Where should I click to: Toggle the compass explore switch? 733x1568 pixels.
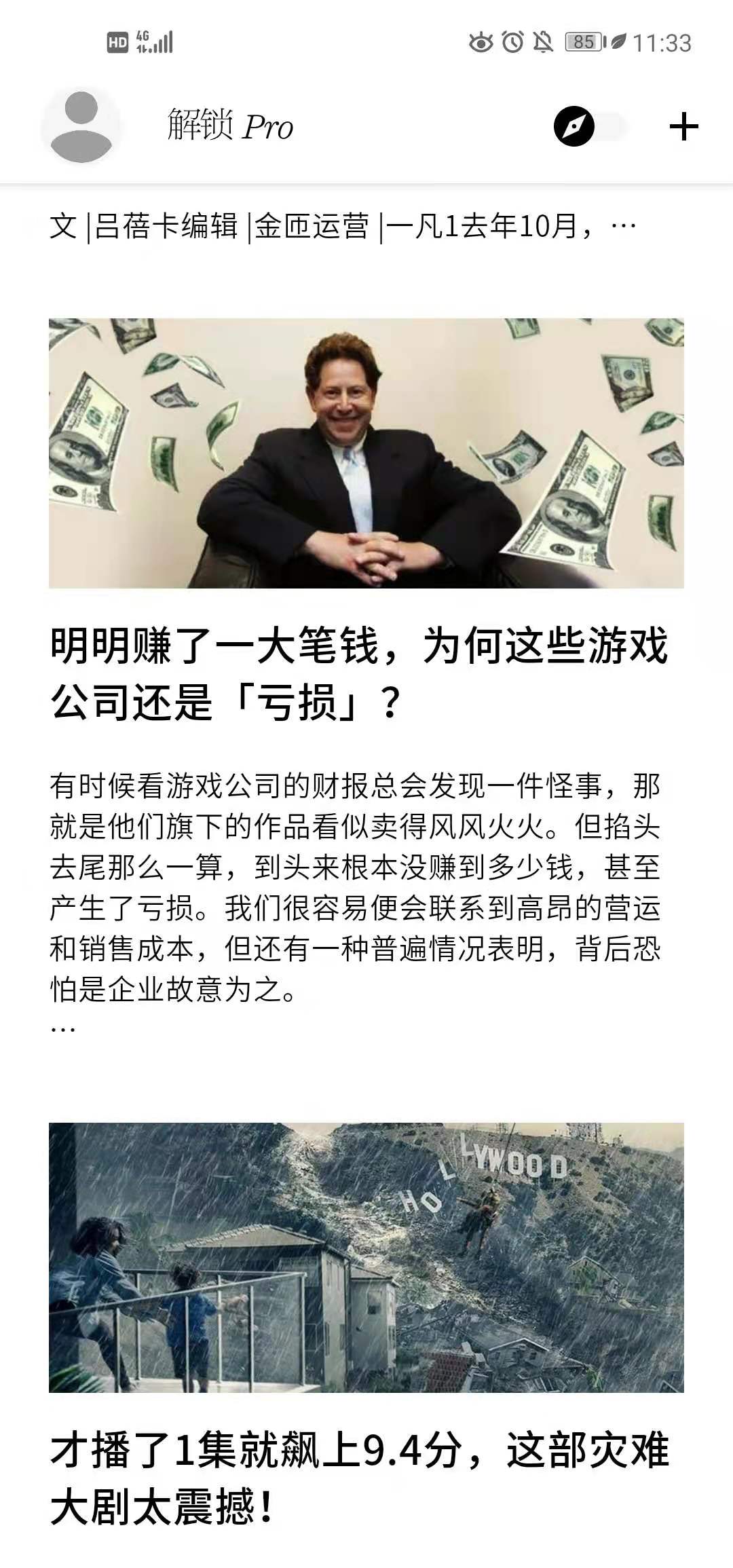590,127
